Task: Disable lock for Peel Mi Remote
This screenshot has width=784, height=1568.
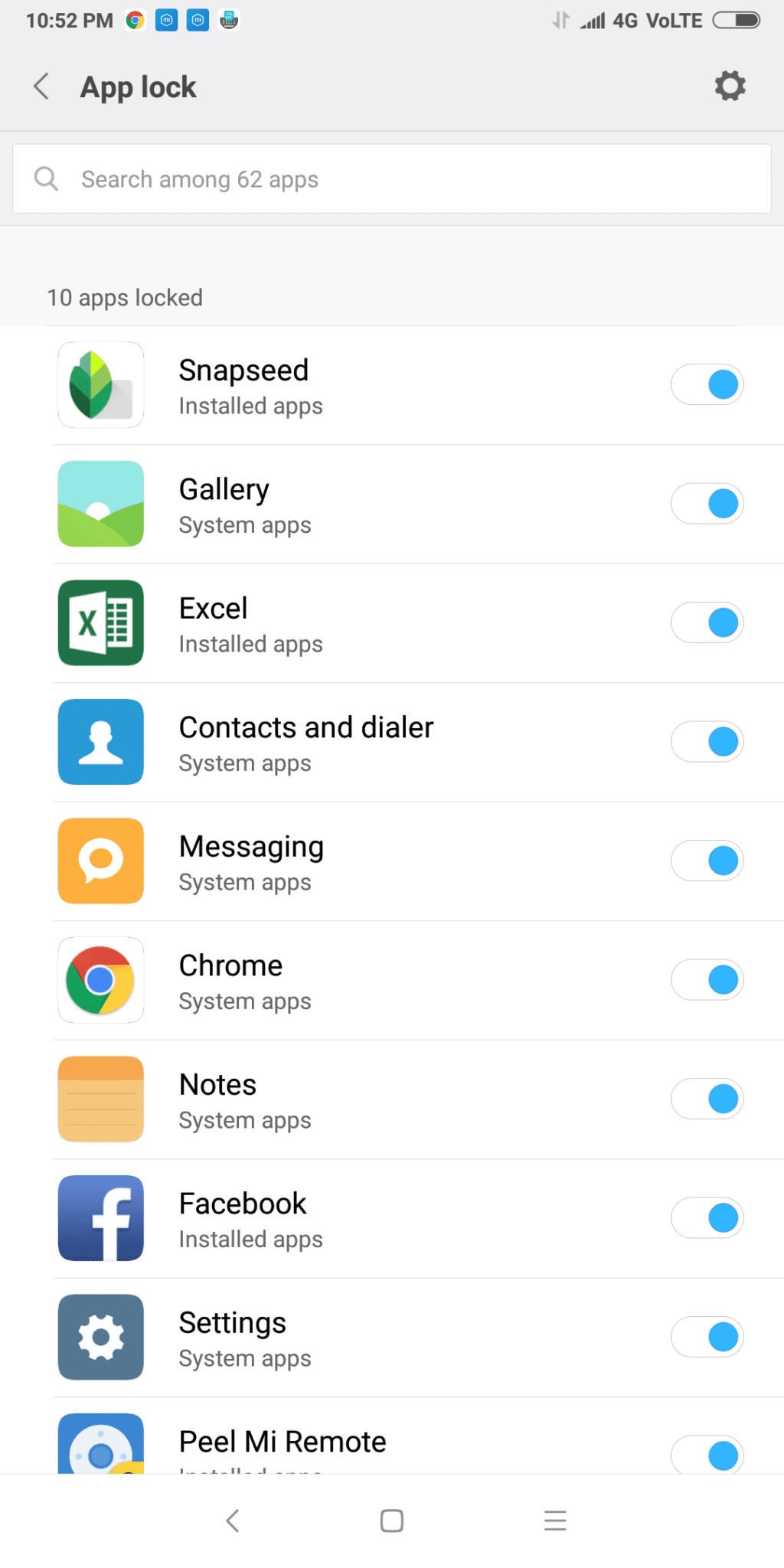Action: pos(707,1455)
